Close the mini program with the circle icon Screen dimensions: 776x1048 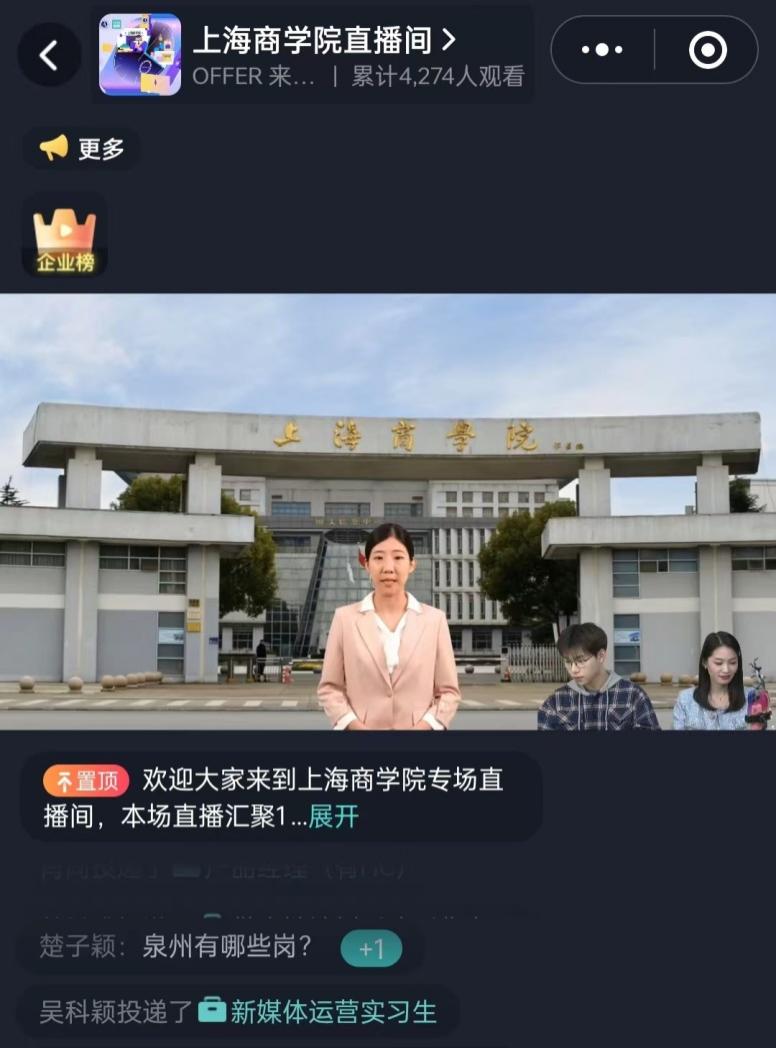coord(708,50)
